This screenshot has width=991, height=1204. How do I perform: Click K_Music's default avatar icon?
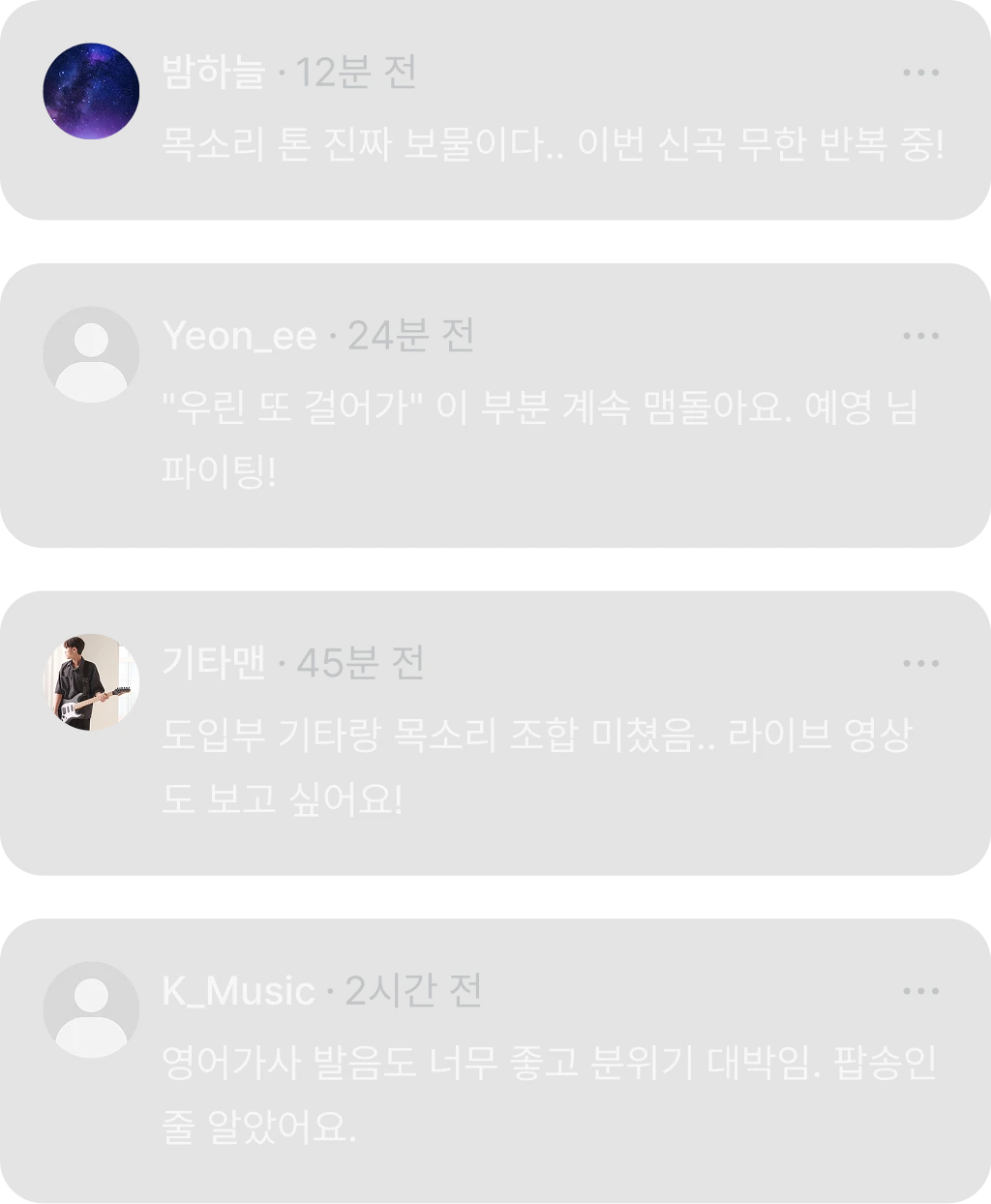tap(92, 1009)
